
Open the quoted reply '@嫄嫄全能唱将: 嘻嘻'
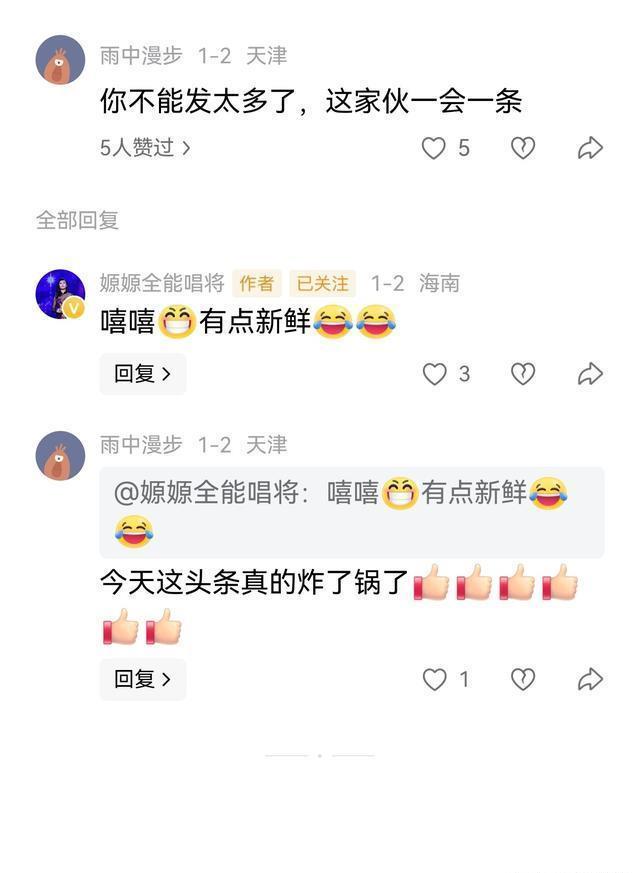point(352,511)
